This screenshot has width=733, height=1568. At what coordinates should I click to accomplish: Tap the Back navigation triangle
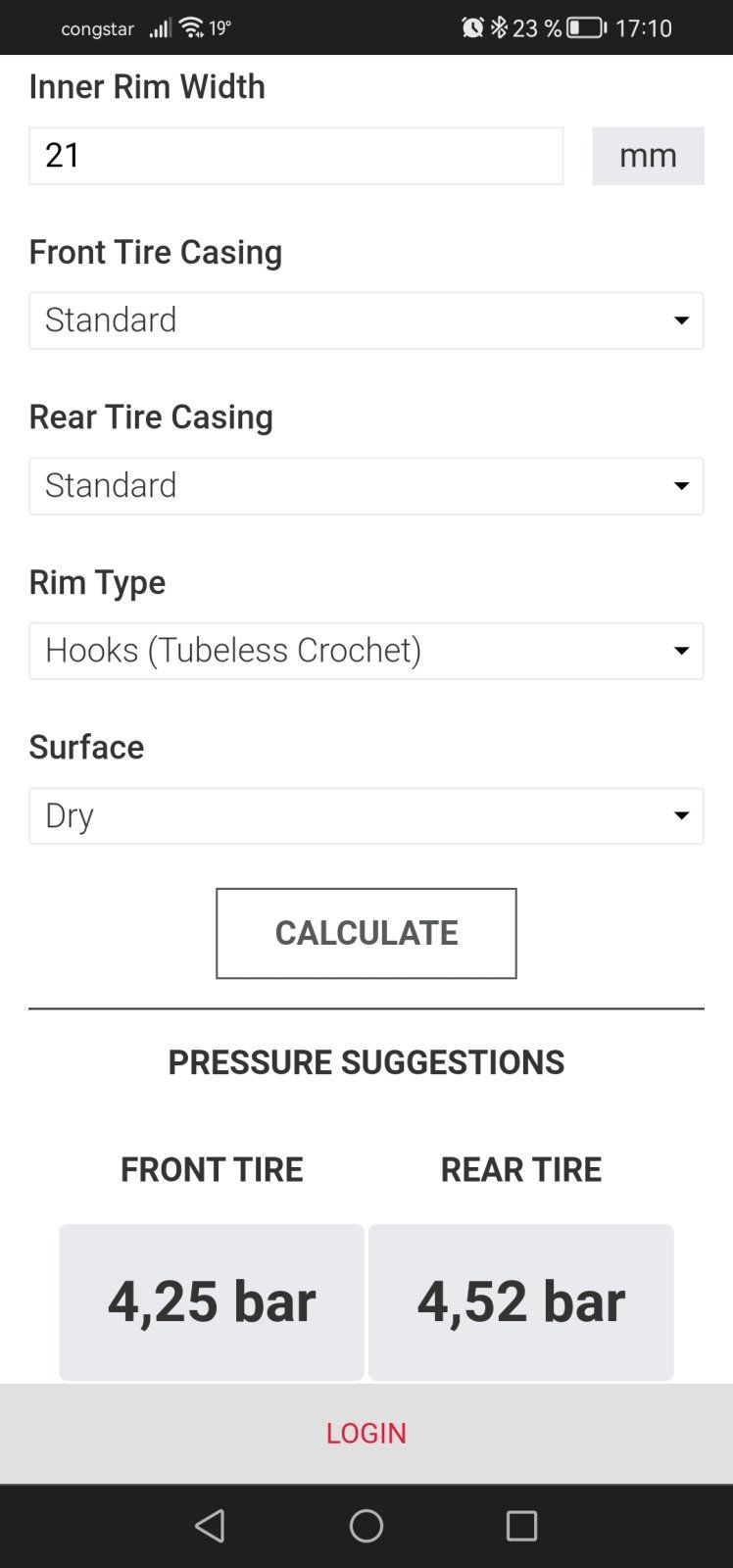click(x=210, y=1525)
